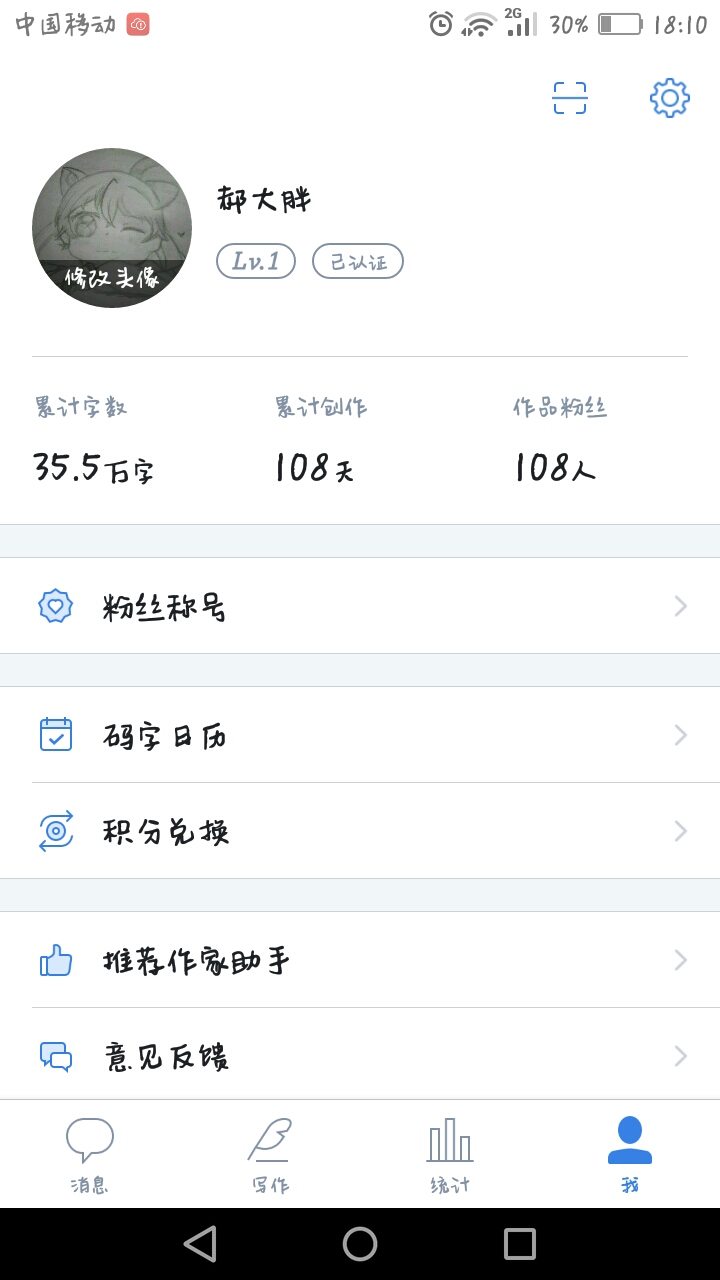720x1280 pixels.
Task: Tap the 已认证 verified badge
Action: pyautogui.click(x=358, y=261)
